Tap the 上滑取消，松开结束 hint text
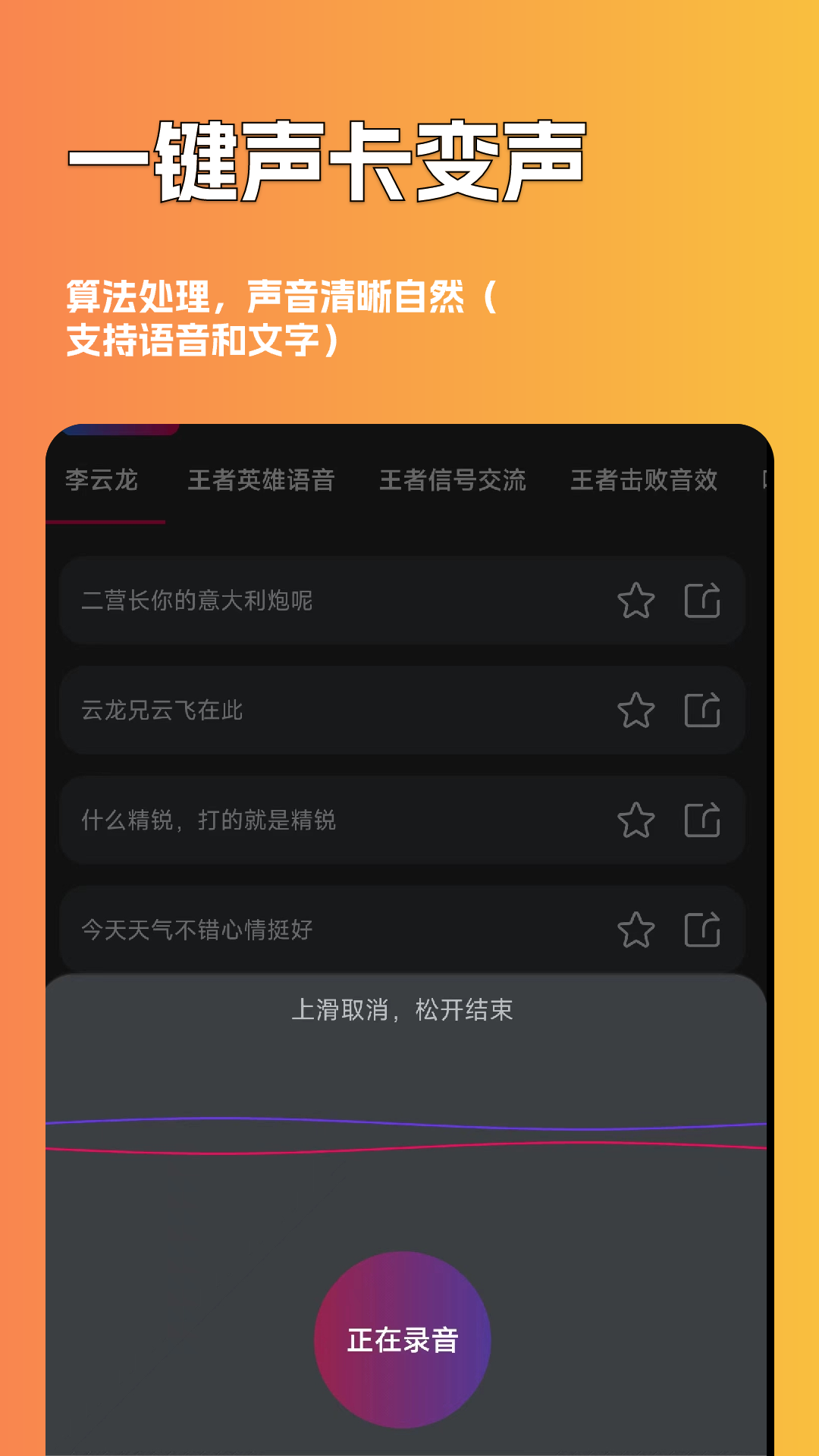 [404, 1011]
